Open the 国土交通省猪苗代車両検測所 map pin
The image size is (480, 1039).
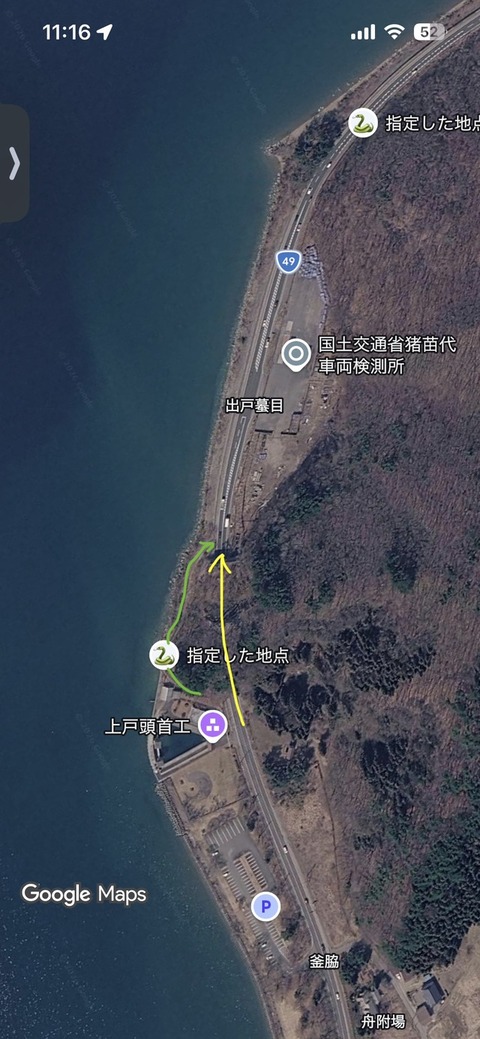(x=296, y=355)
